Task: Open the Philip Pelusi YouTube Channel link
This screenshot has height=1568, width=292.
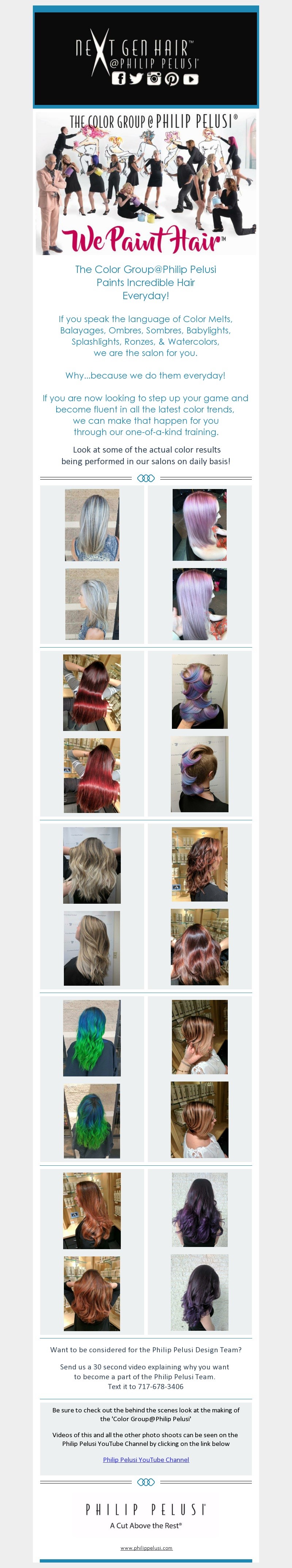Action: tap(146, 1459)
